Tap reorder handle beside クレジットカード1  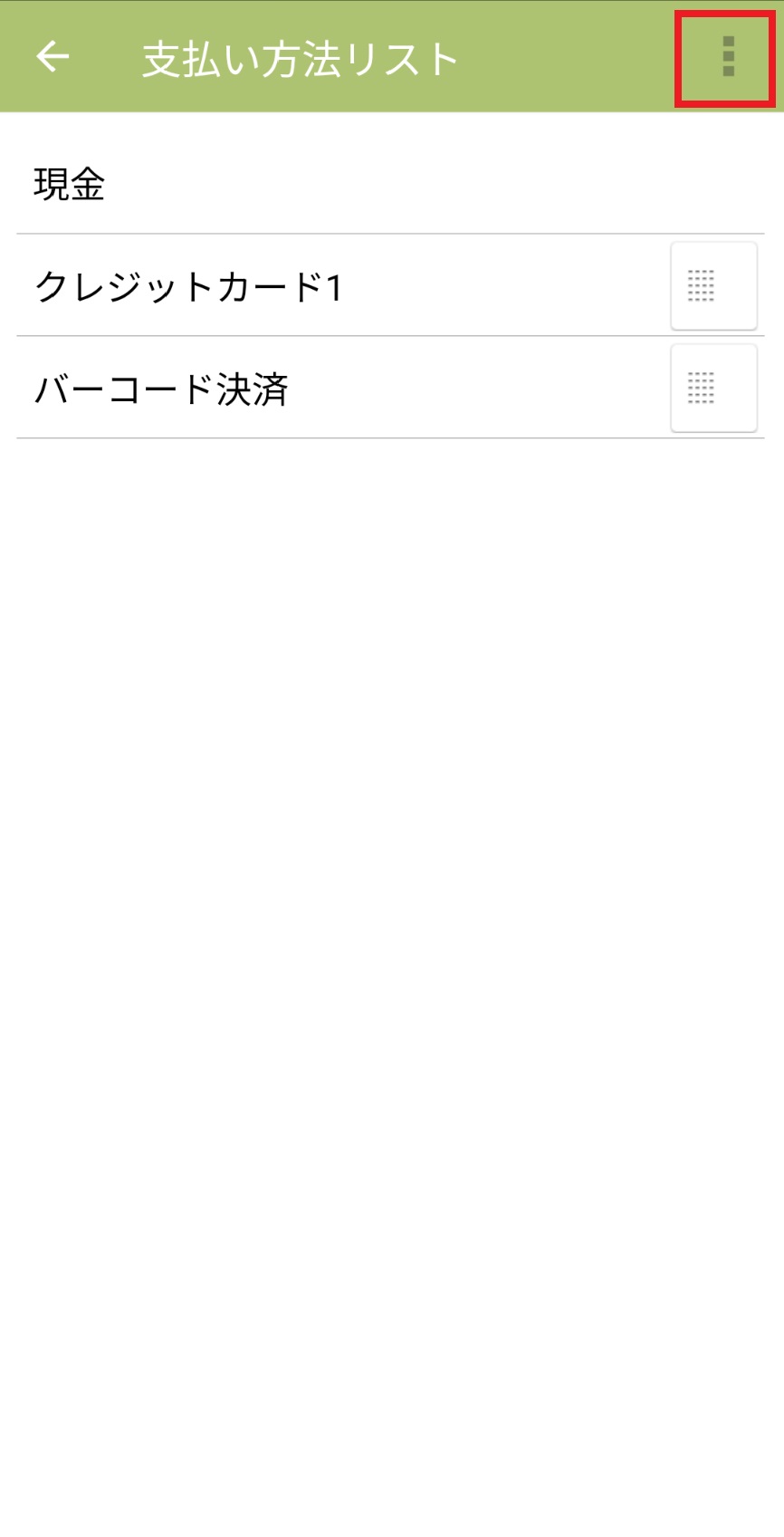[x=712, y=286]
